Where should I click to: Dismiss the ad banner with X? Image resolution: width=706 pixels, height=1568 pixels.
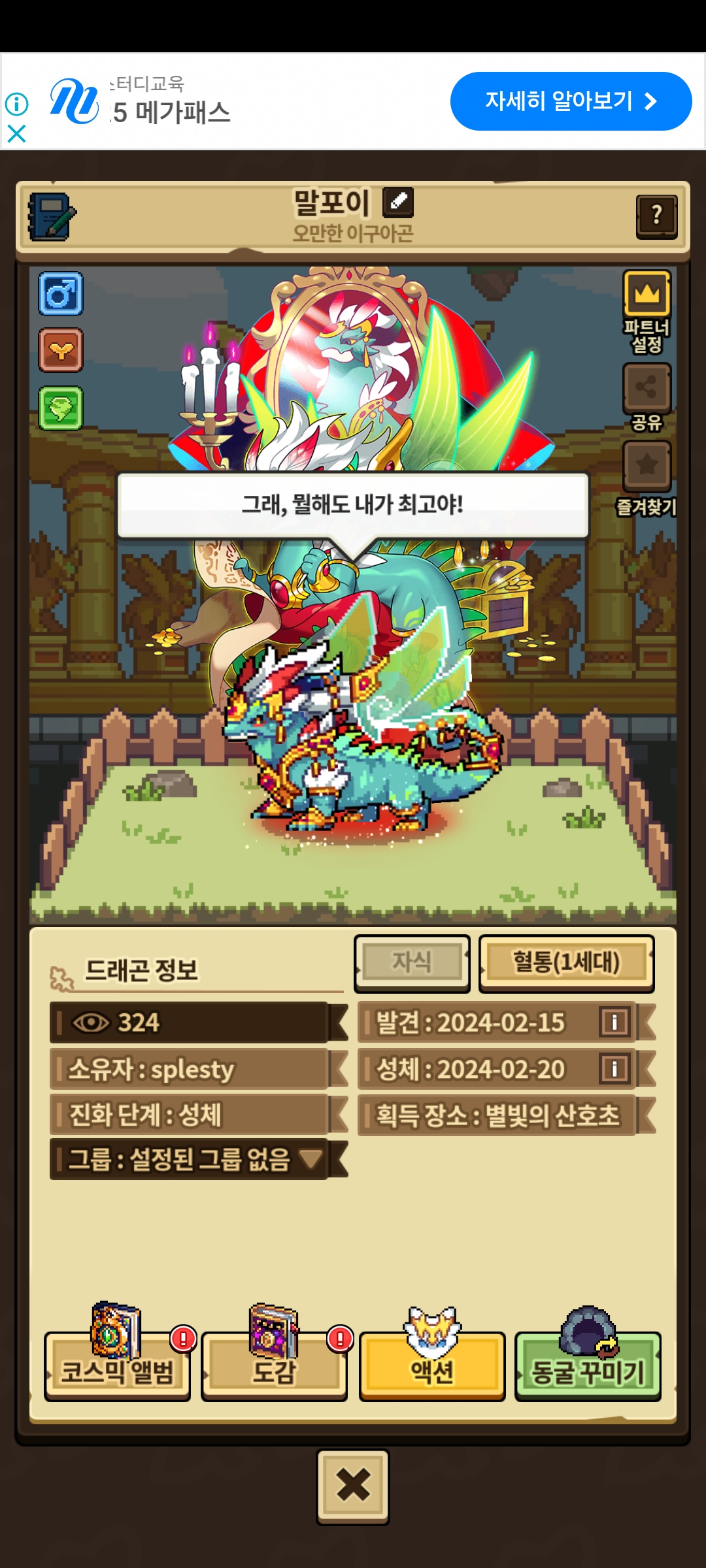(16, 134)
